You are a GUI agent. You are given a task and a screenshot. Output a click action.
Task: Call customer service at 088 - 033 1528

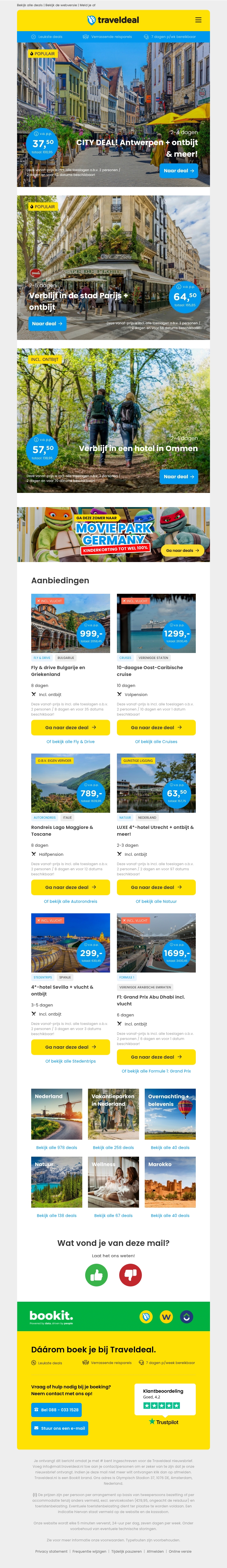point(56,1410)
